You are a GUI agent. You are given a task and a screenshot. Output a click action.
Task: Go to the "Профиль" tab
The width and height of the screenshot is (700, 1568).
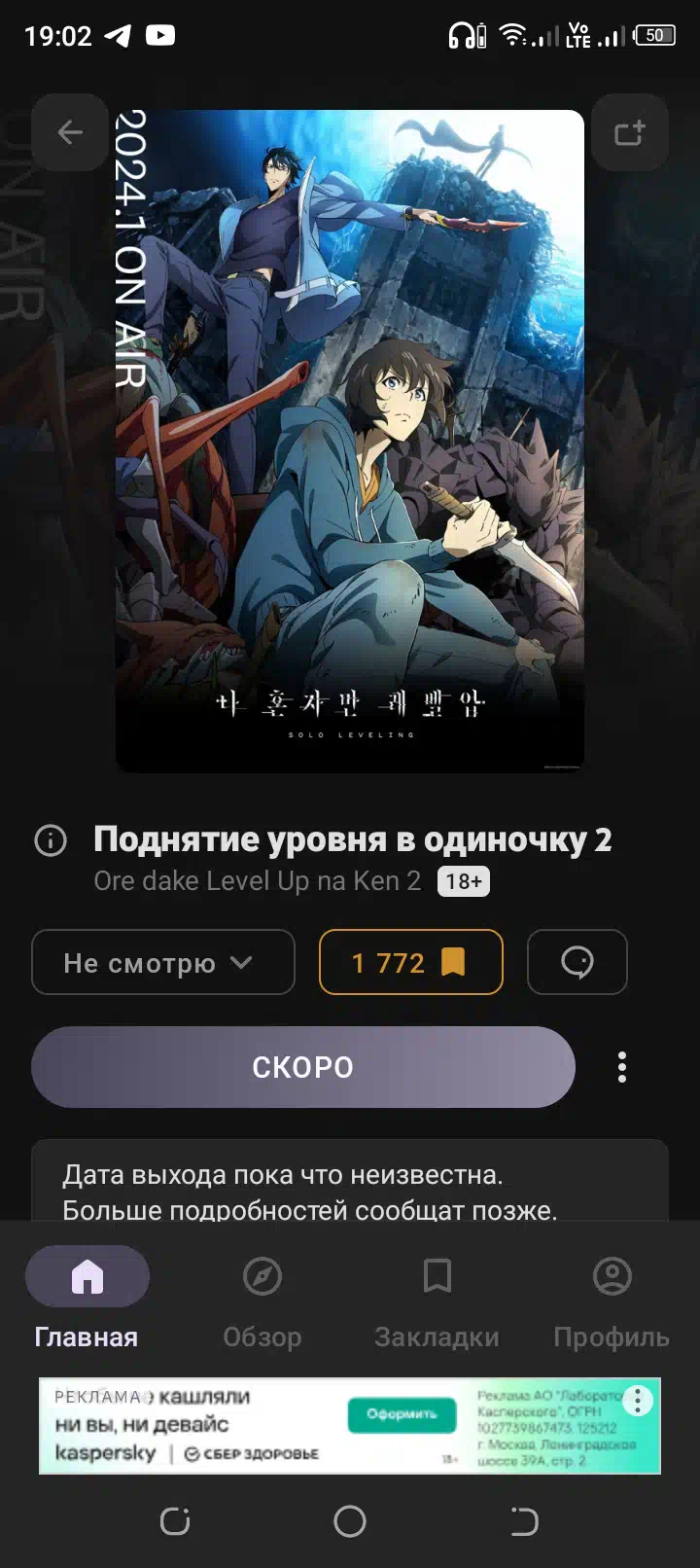pos(612,1299)
